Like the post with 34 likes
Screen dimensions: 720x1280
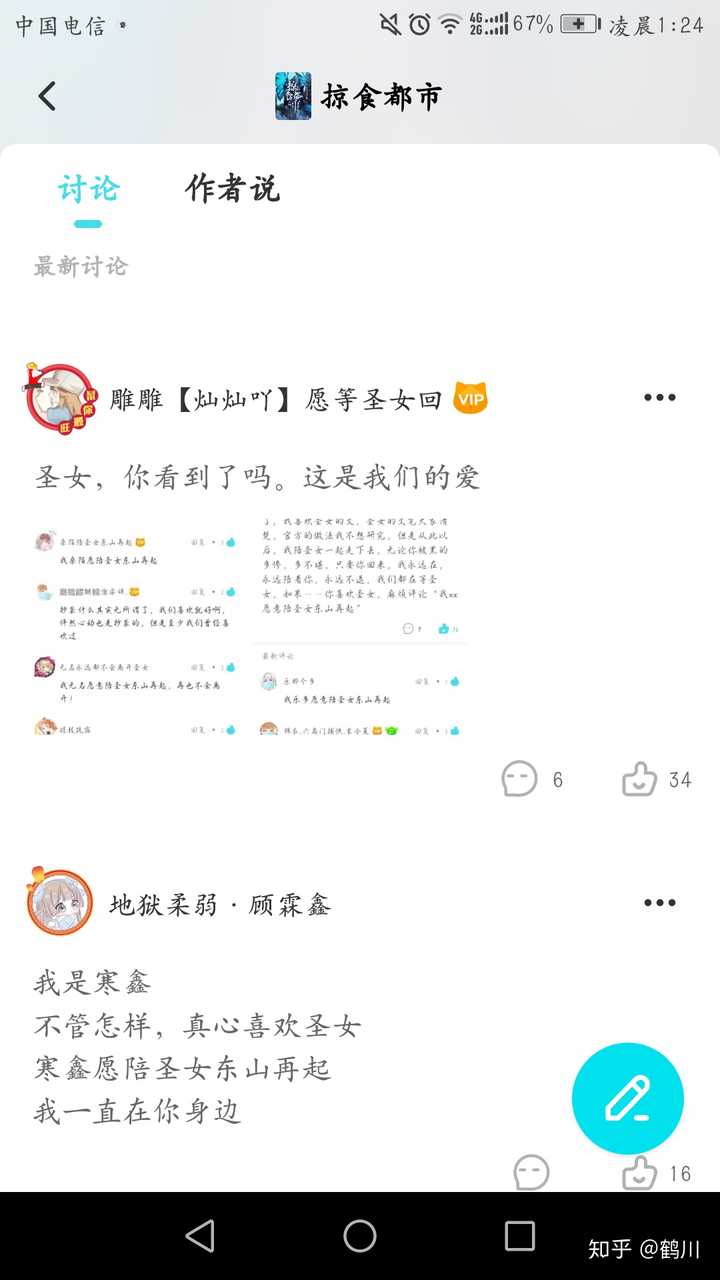coord(640,779)
